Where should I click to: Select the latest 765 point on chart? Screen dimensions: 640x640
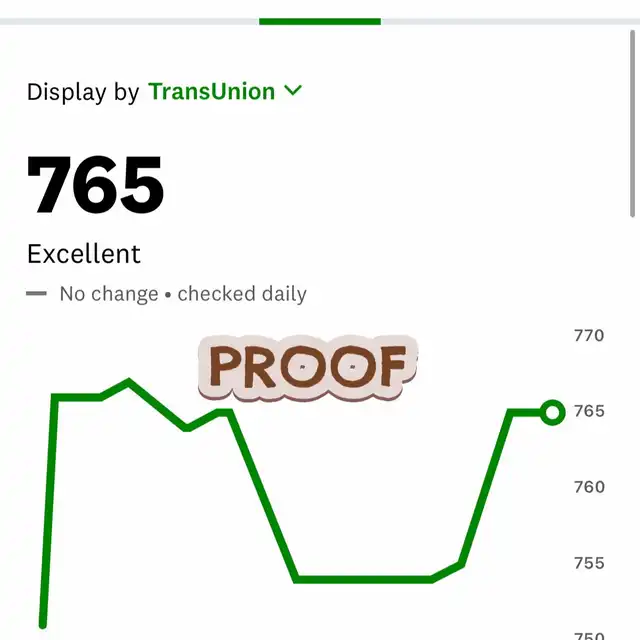point(552,413)
